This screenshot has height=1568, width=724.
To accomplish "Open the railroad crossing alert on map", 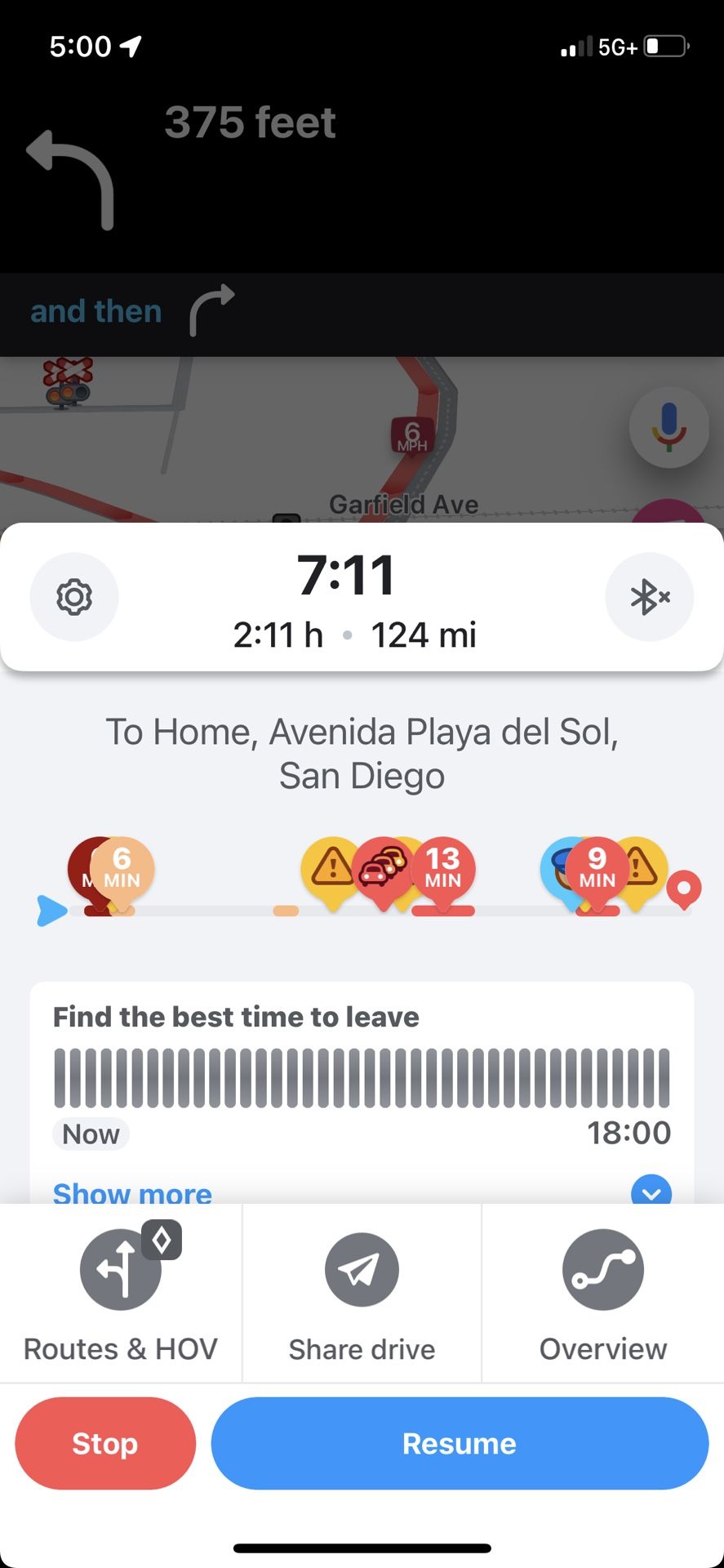I will click(69, 381).
